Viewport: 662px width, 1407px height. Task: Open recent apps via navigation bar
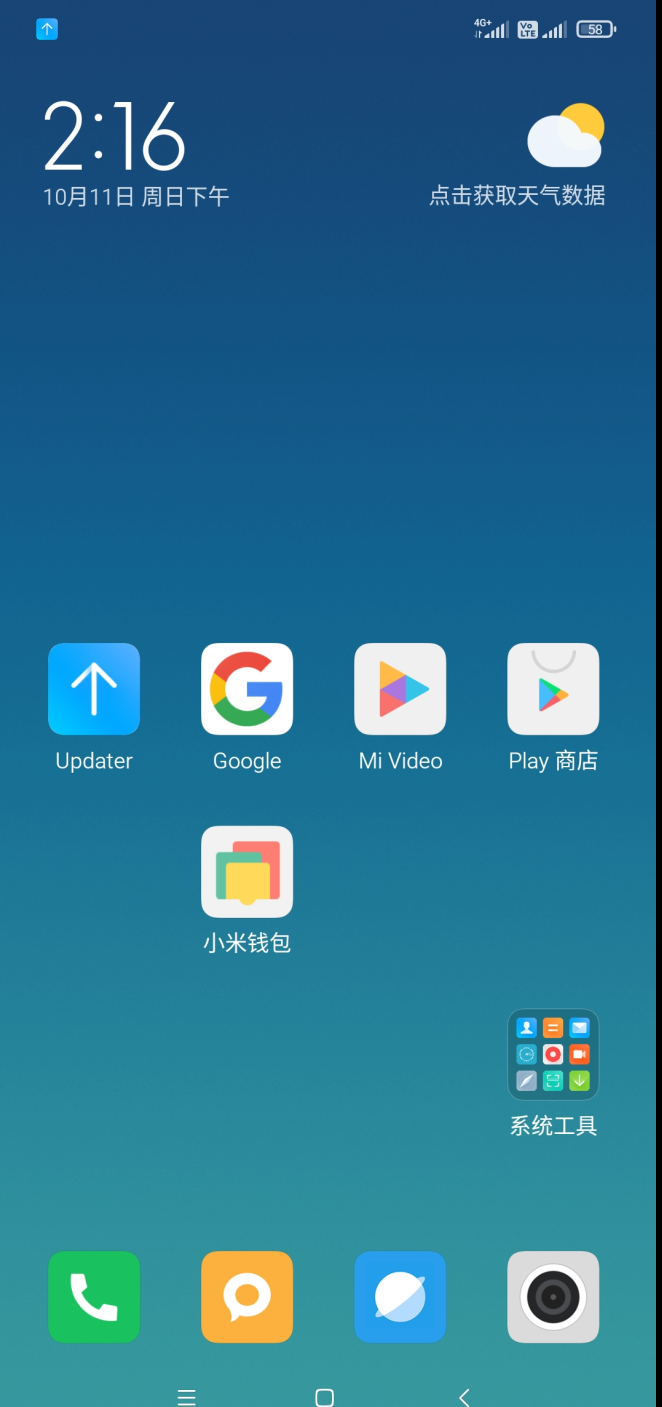tap(186, 1396)
